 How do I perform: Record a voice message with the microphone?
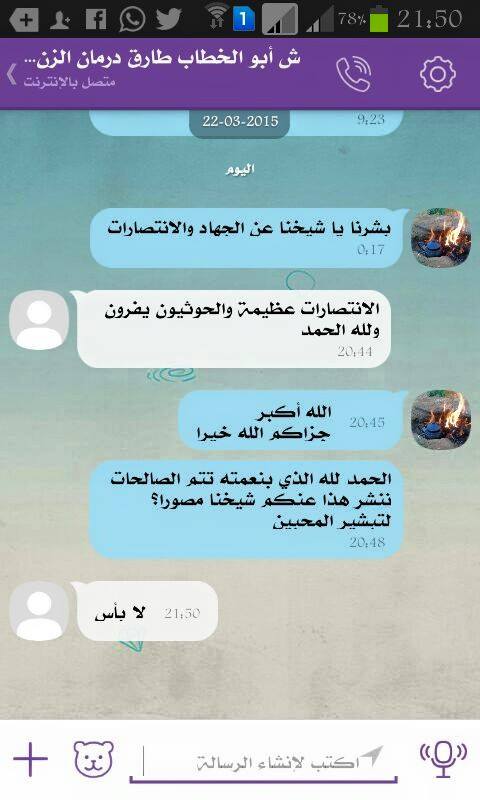tap(443, 759)
